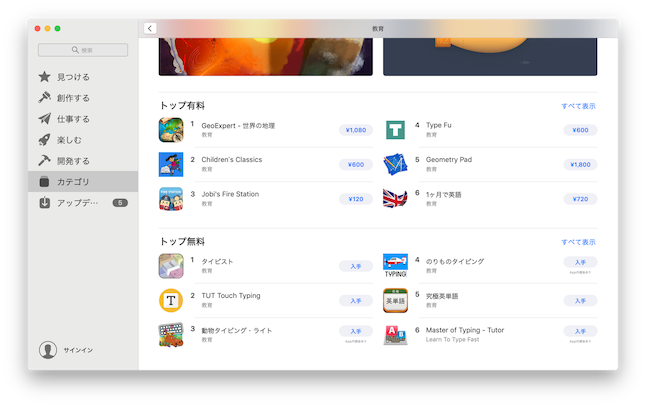Get TUT Touch Typing
Image resolution: width=646 pixels, height=407 pixels.
355,300
